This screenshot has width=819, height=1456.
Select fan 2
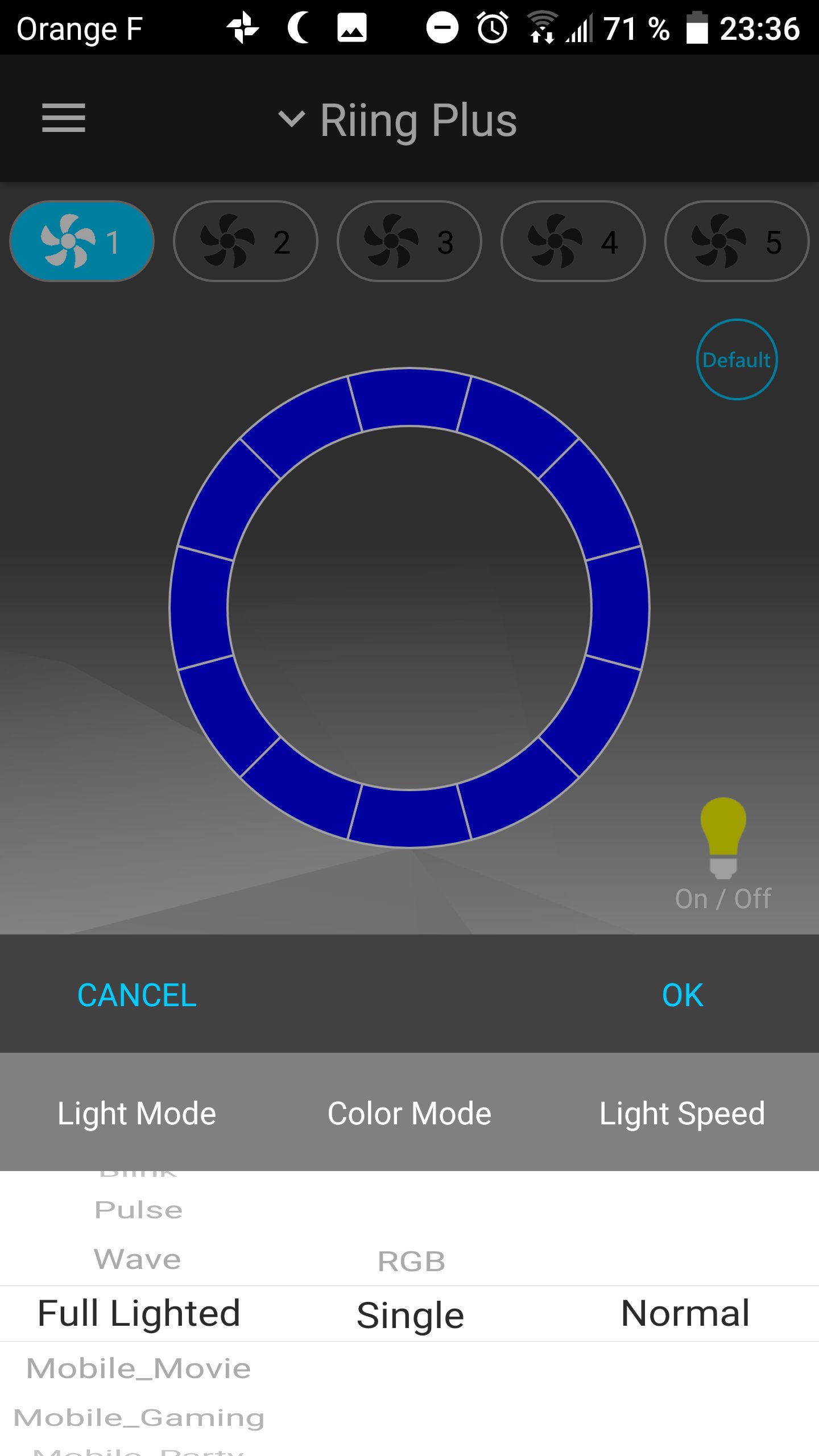click(245, 241)
